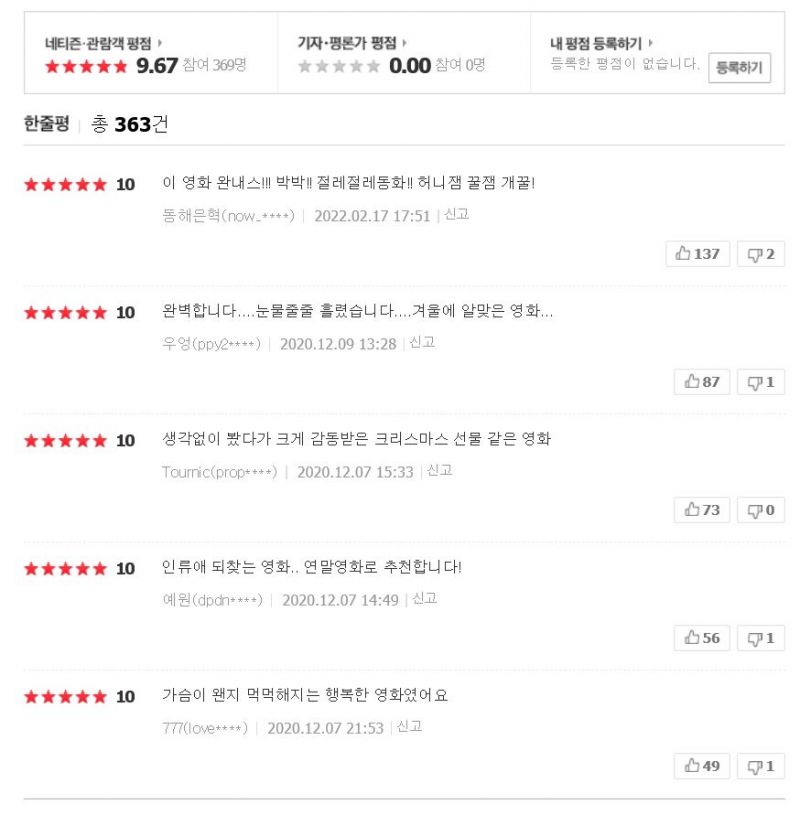Image resolution: width=800 pixels, height=815 pixels.
Task: Open 기자·평론가 평점 details
Action: 352,43
